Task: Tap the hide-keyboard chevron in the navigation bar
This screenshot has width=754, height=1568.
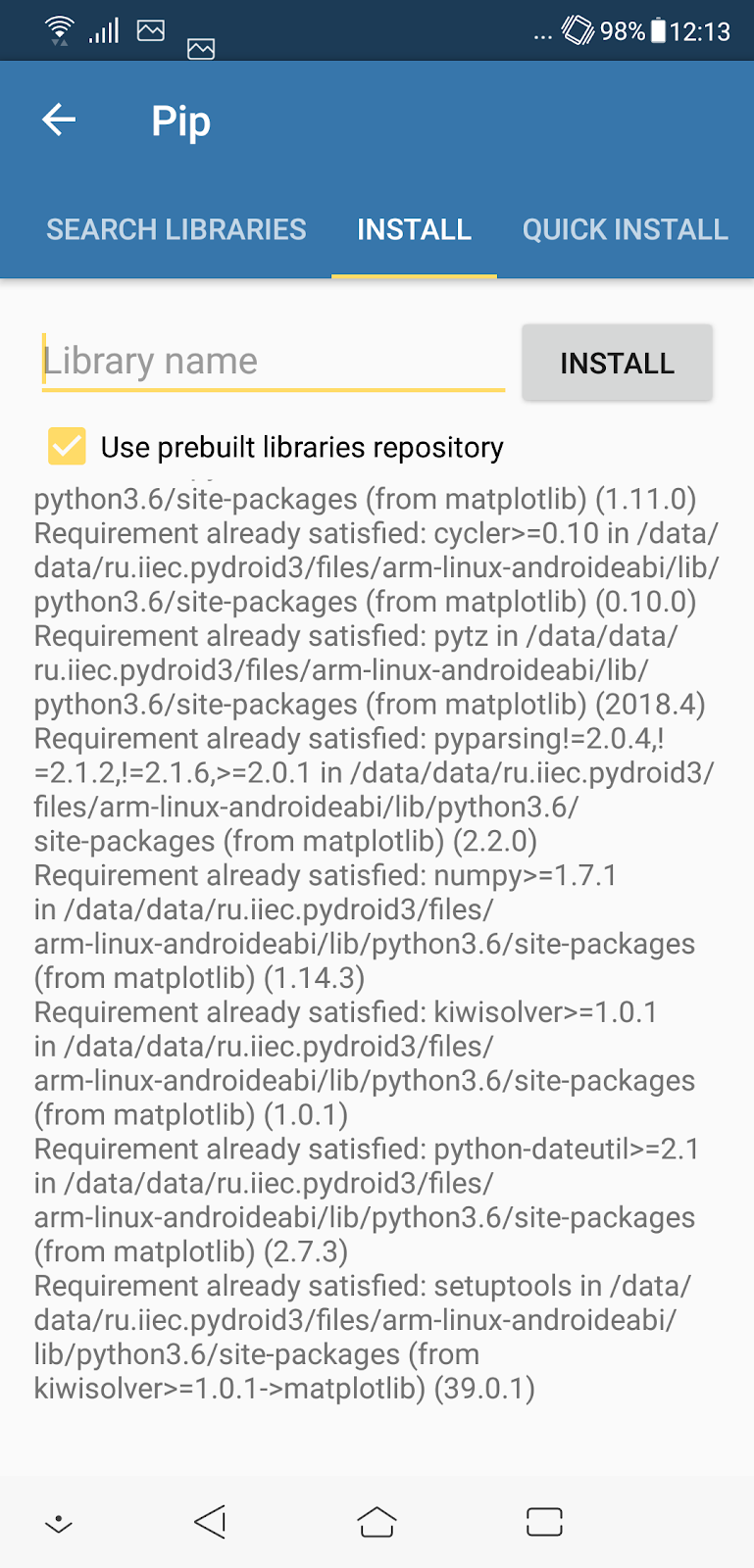Action: [59, 1522]
